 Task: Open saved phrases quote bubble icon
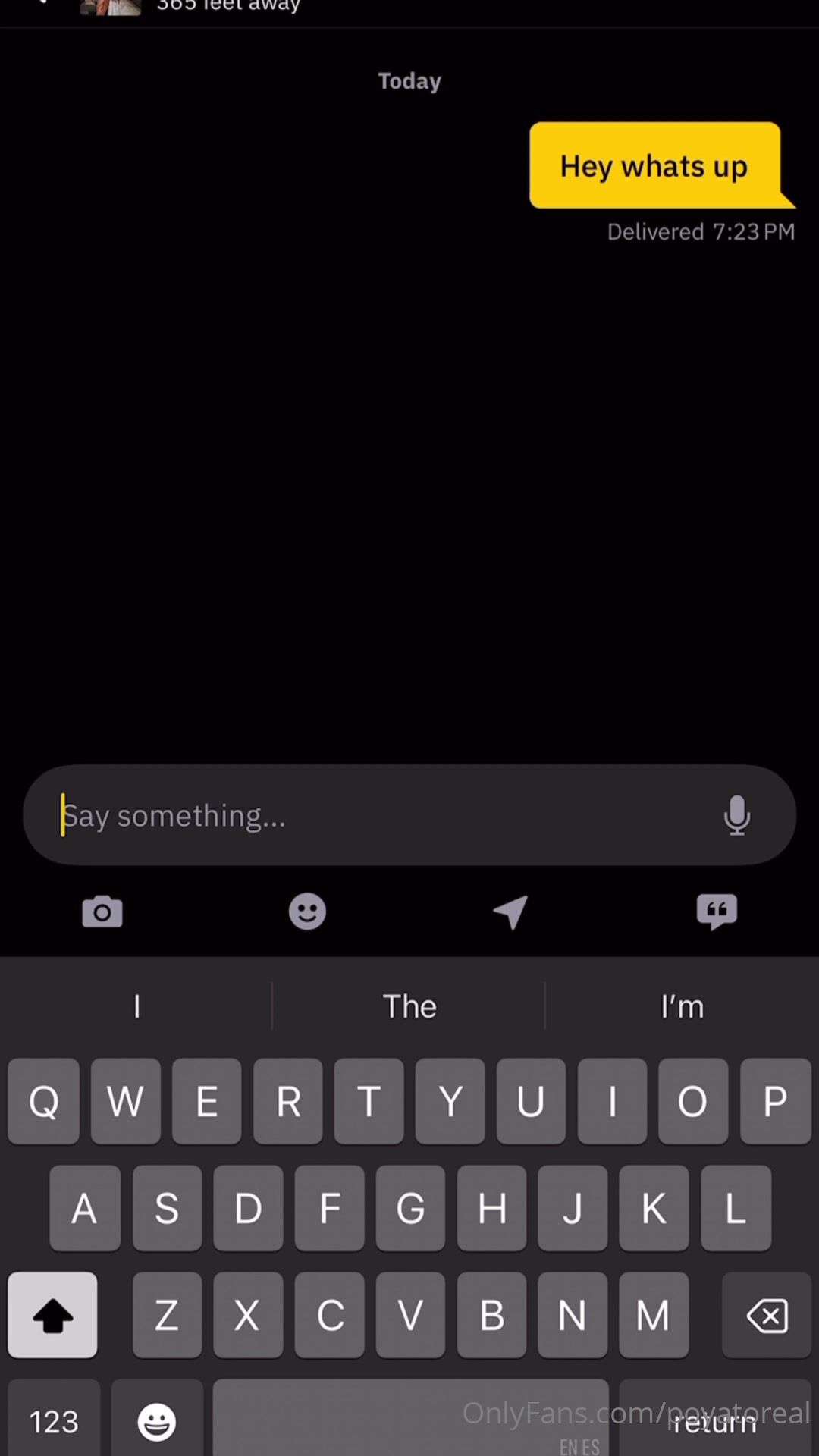tap(717, 912)
